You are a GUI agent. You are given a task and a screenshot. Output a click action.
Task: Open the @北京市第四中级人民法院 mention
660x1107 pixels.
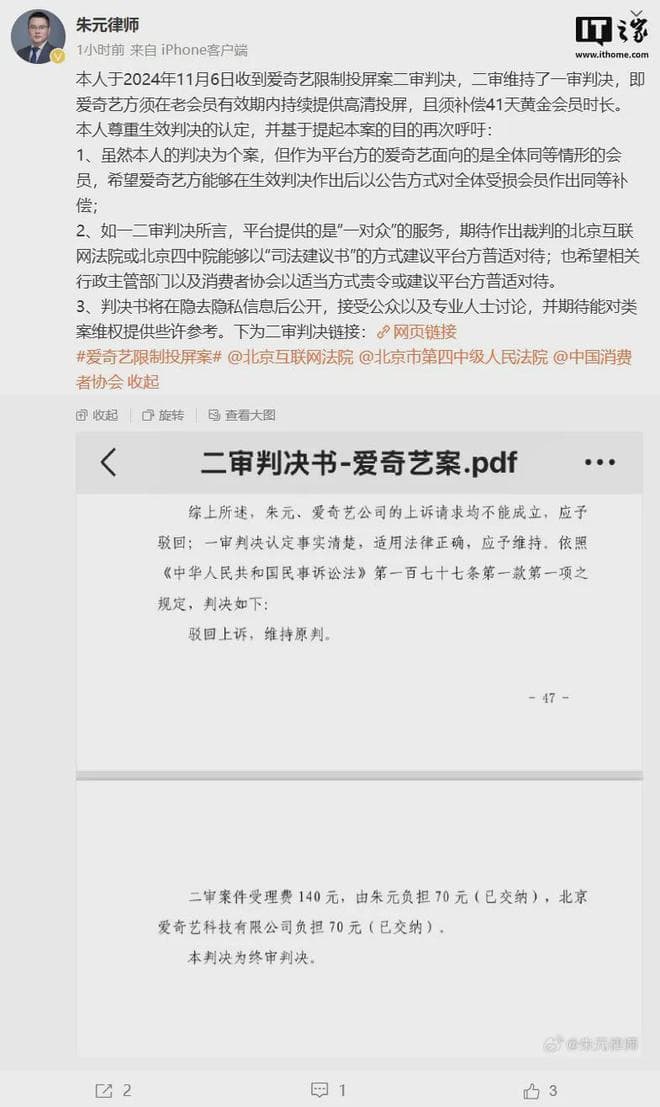click(x=453, y=357)
